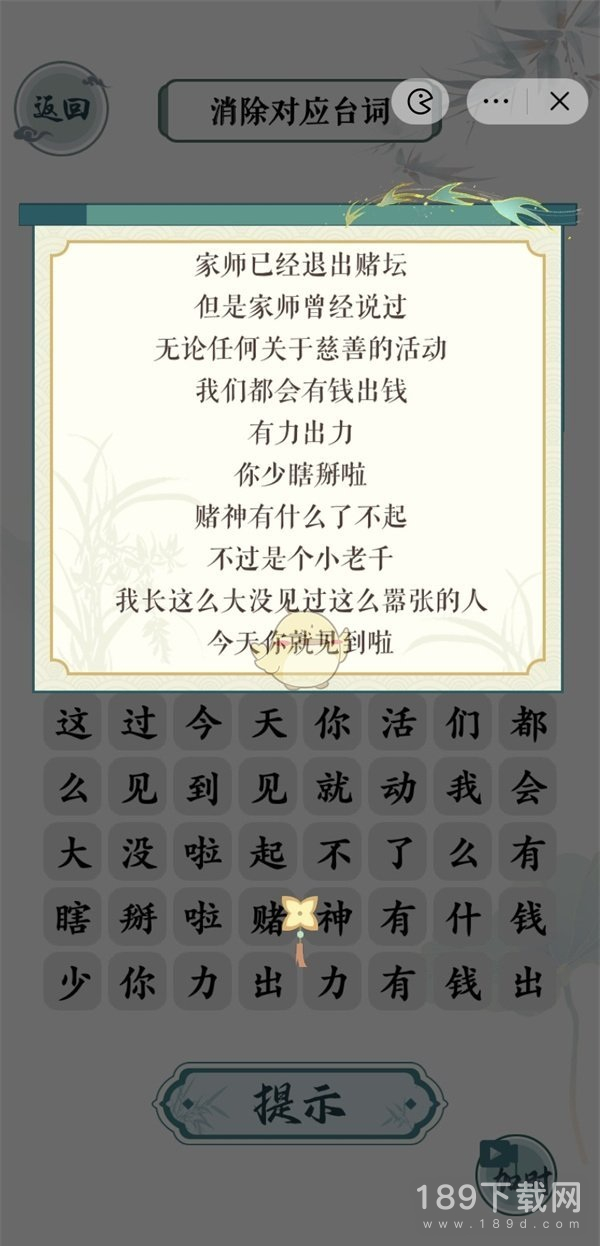Screen dimensions: 600x1246
Task: Select the 这 character tile
Action: click(x=73, y=724)
